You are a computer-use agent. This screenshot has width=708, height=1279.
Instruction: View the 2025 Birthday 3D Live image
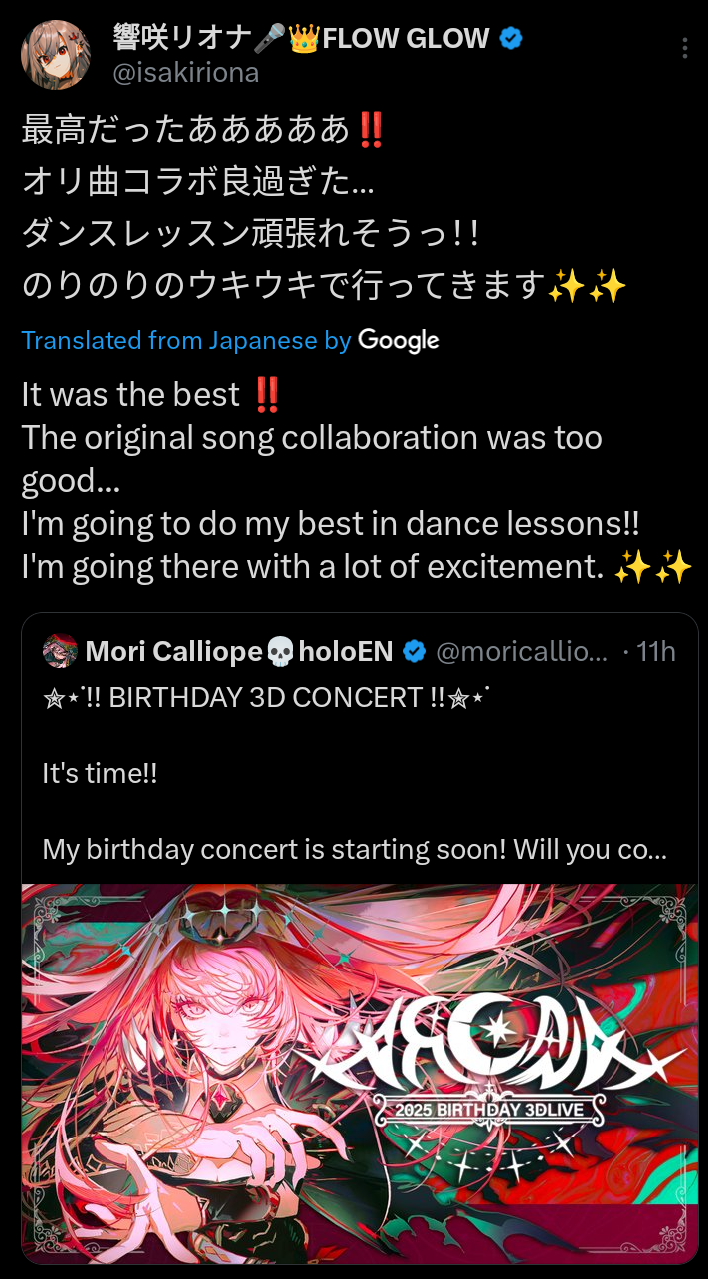[360, 1070]
